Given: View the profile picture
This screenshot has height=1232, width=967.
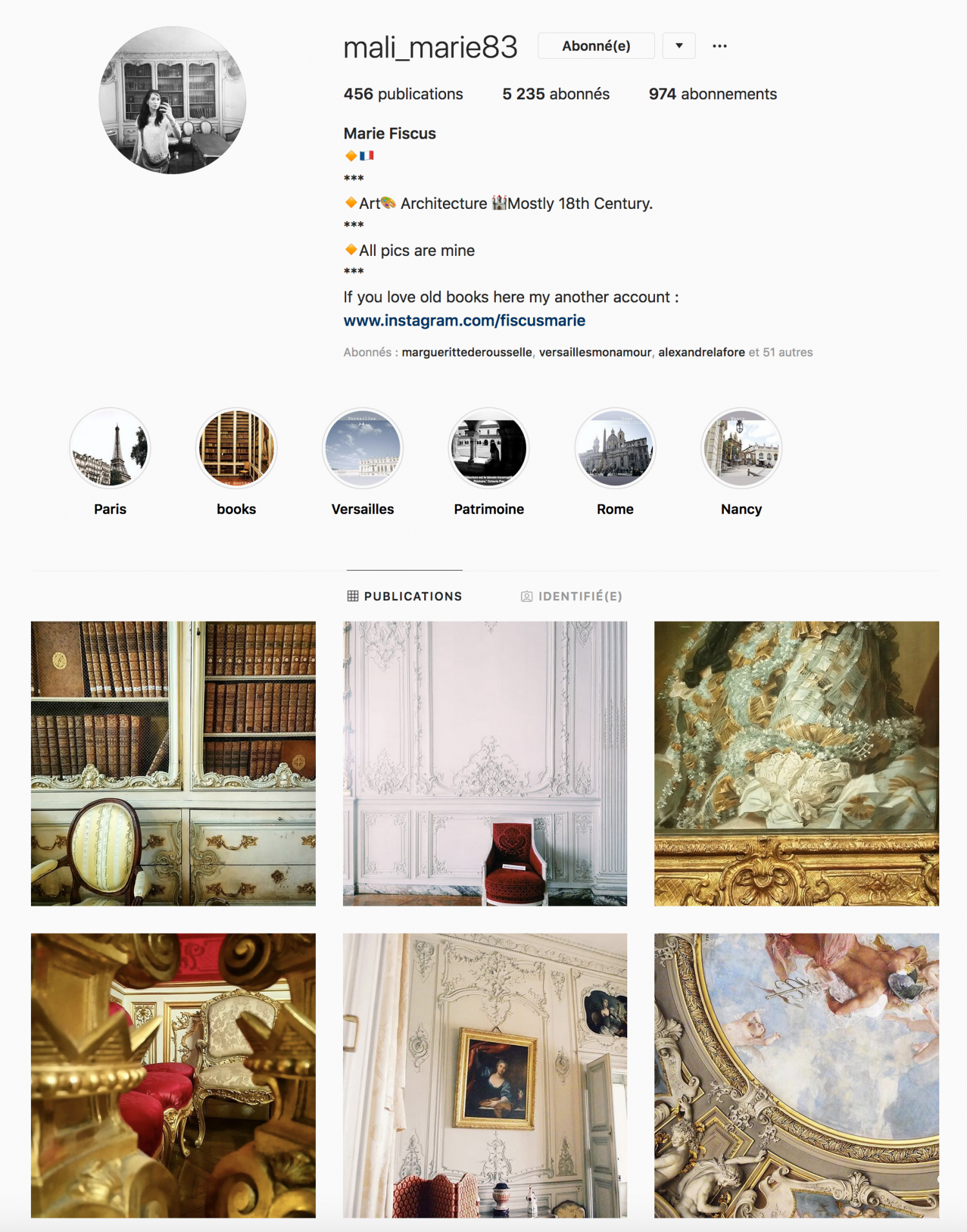Looking at the screenshot, I should [172, 100].
